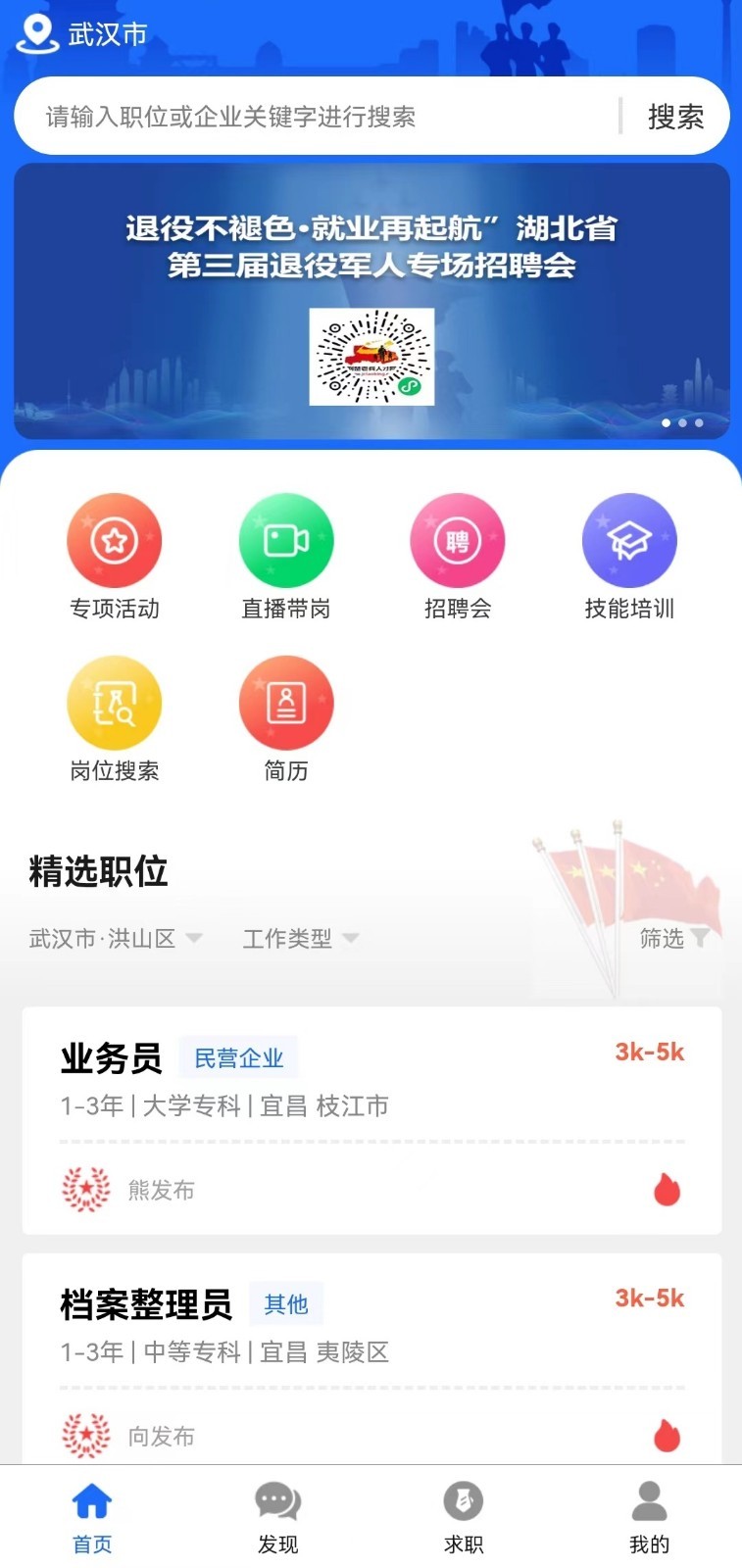This screenshot has width=742, height=1568.
Task: Expand the 工作类型 dropdown
Action: tap(300, 939)
